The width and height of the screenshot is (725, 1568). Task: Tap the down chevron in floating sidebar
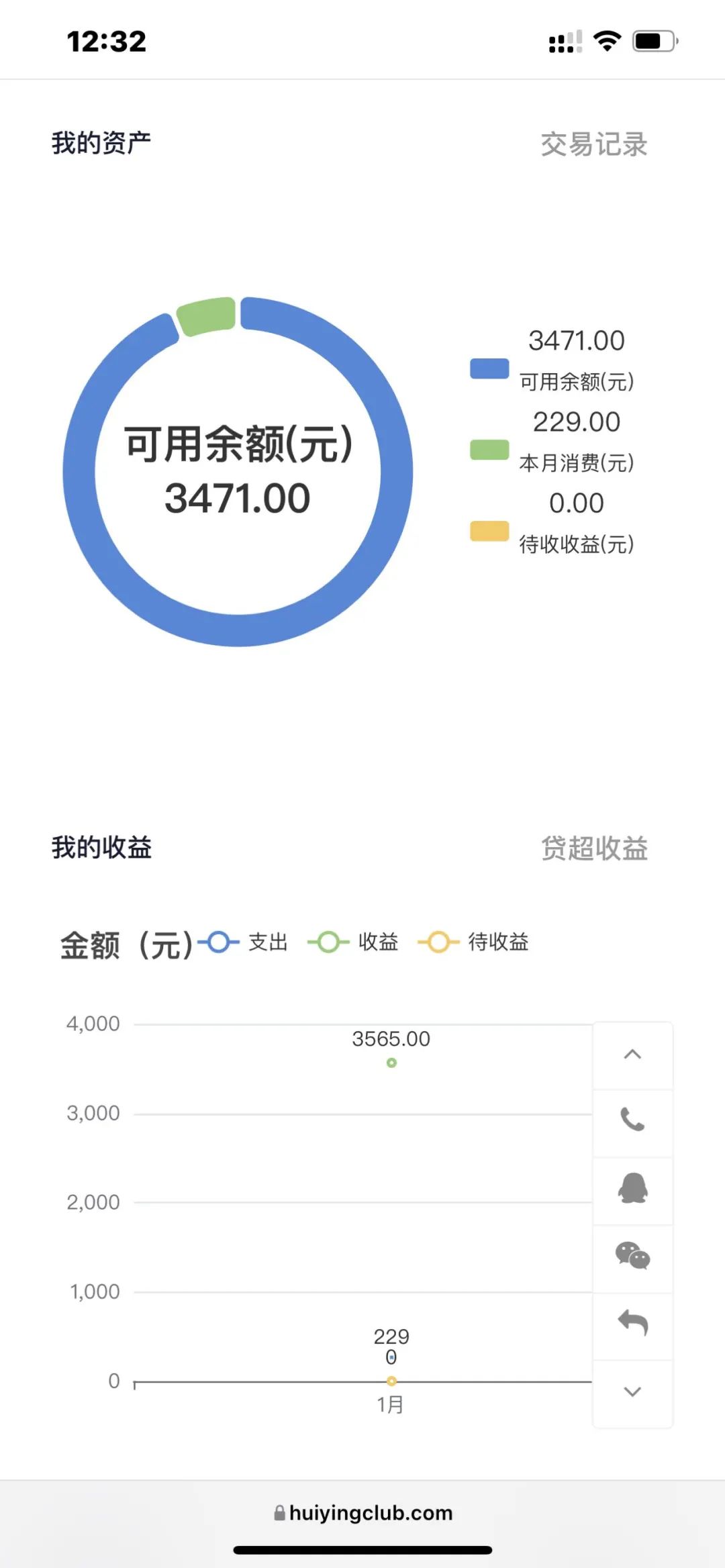tap(632, 1391)
